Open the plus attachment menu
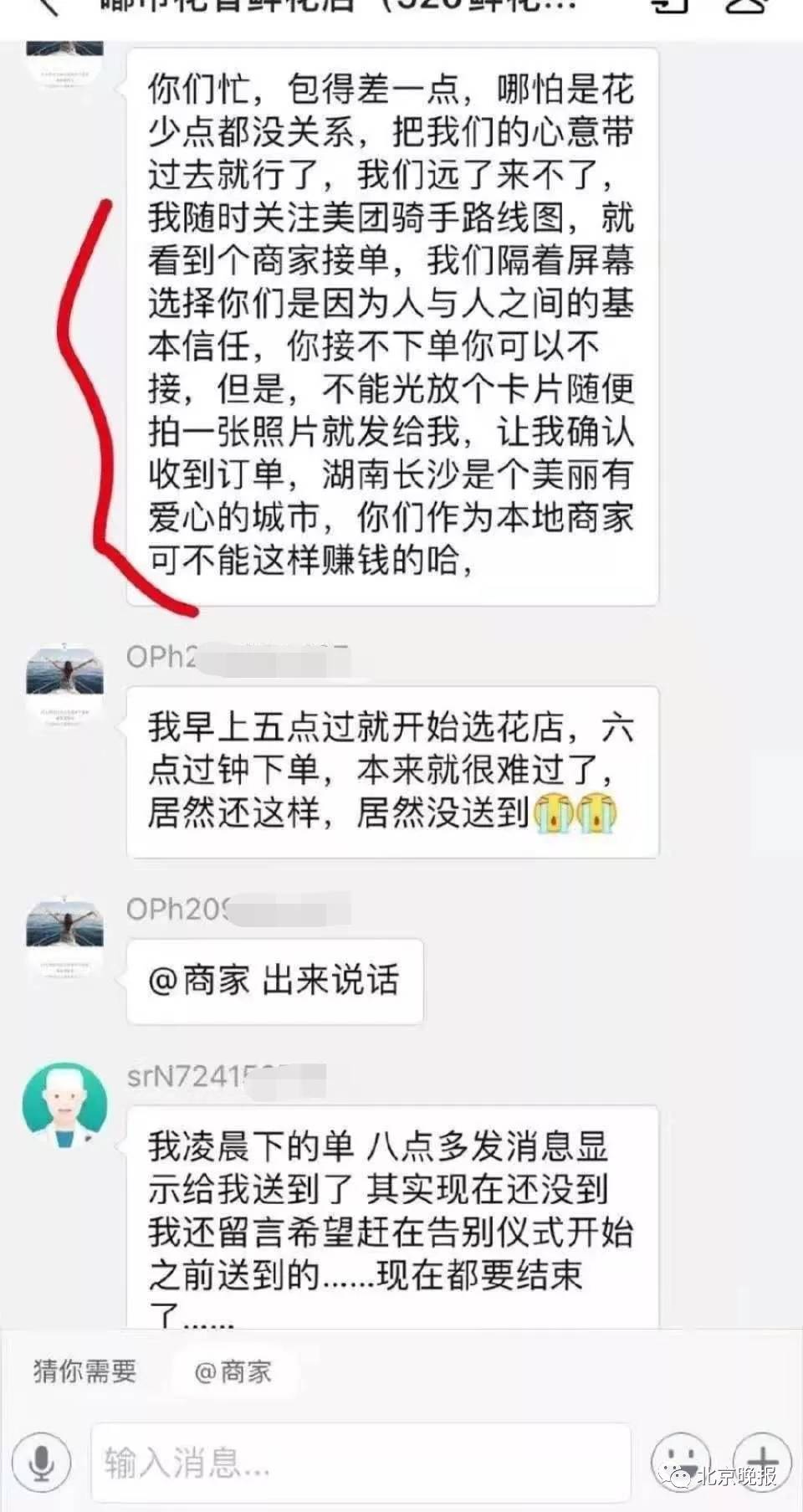 [x=761, y=1462]
